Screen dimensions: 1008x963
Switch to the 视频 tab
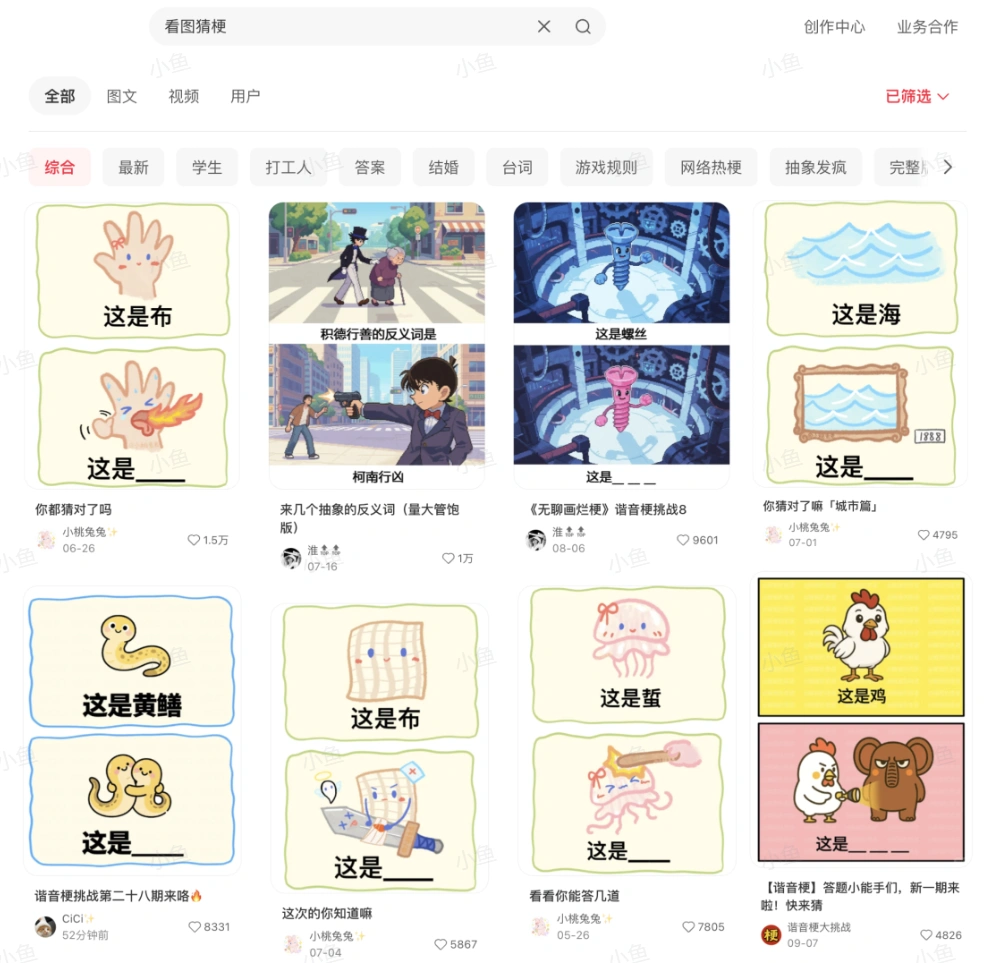point(184,96)
